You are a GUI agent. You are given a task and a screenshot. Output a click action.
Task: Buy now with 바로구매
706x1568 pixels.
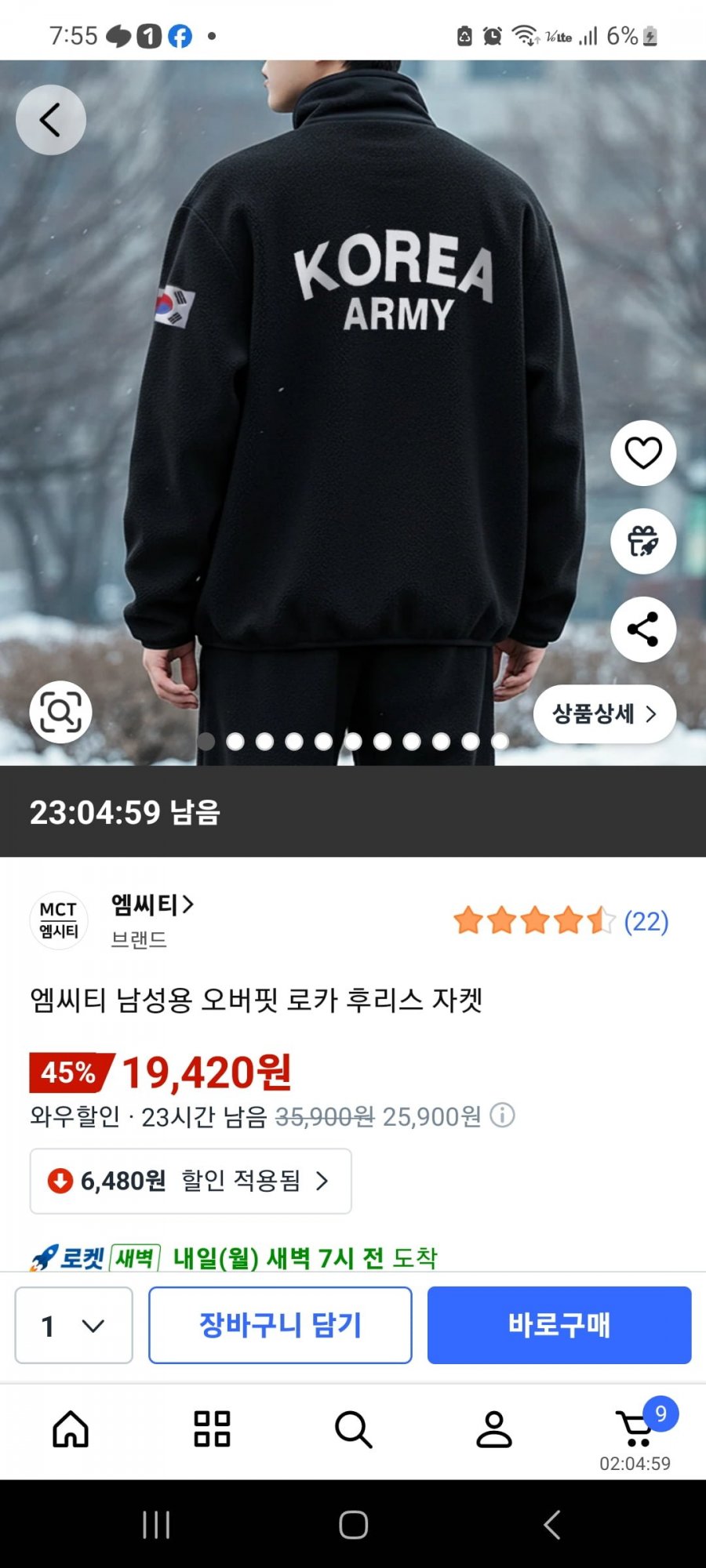coord(559,1325)
